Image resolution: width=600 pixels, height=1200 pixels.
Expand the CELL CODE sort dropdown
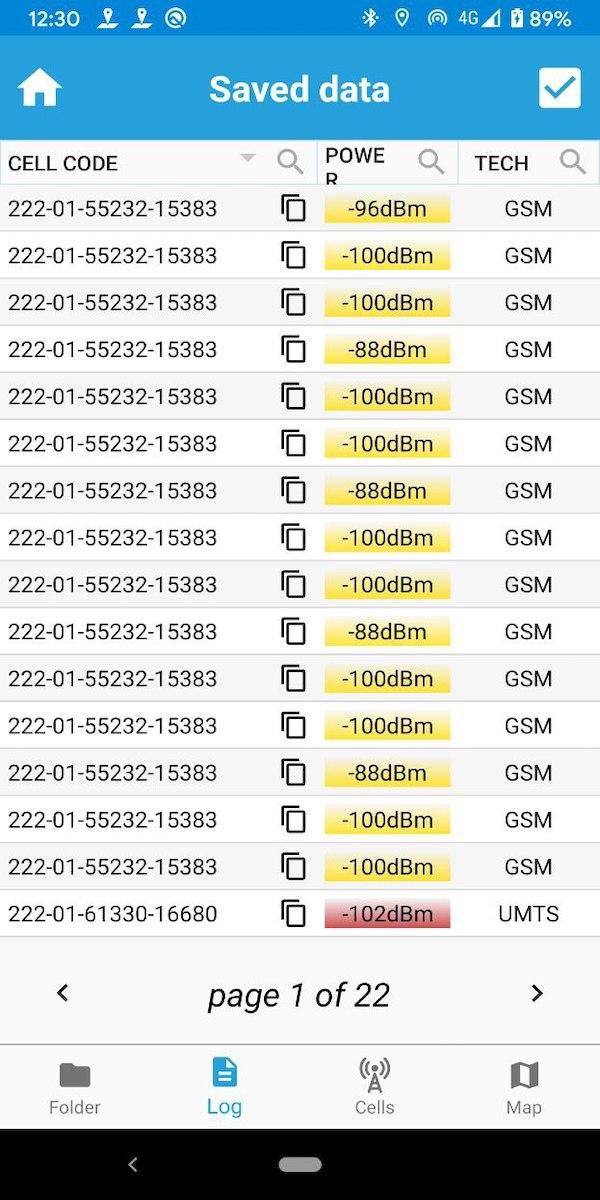(x=248, y=158)
